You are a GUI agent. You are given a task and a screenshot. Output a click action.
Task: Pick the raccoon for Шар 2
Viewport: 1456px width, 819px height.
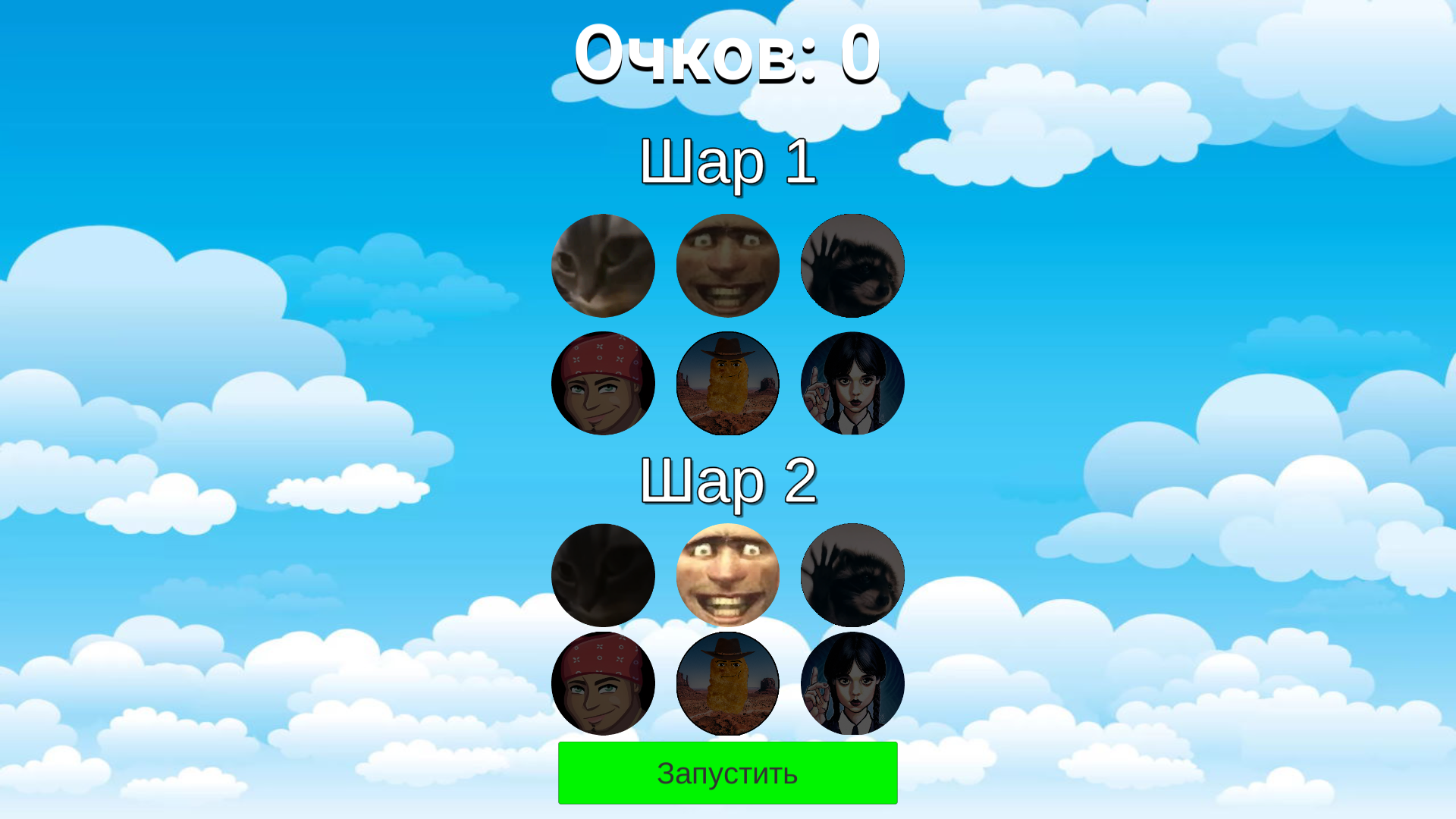(852, 575)
